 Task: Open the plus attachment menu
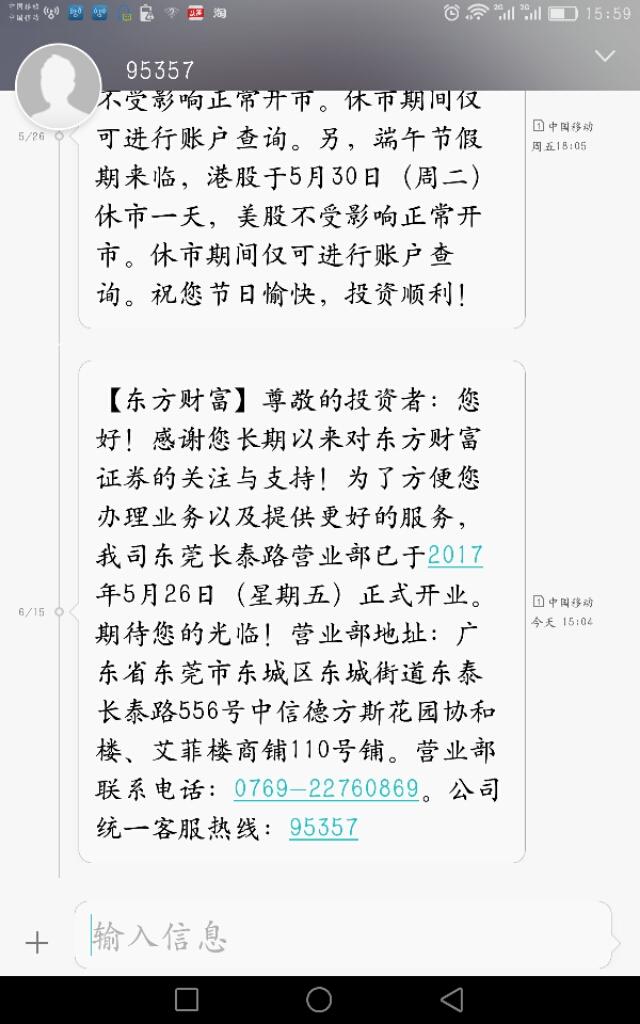[37, 942]
